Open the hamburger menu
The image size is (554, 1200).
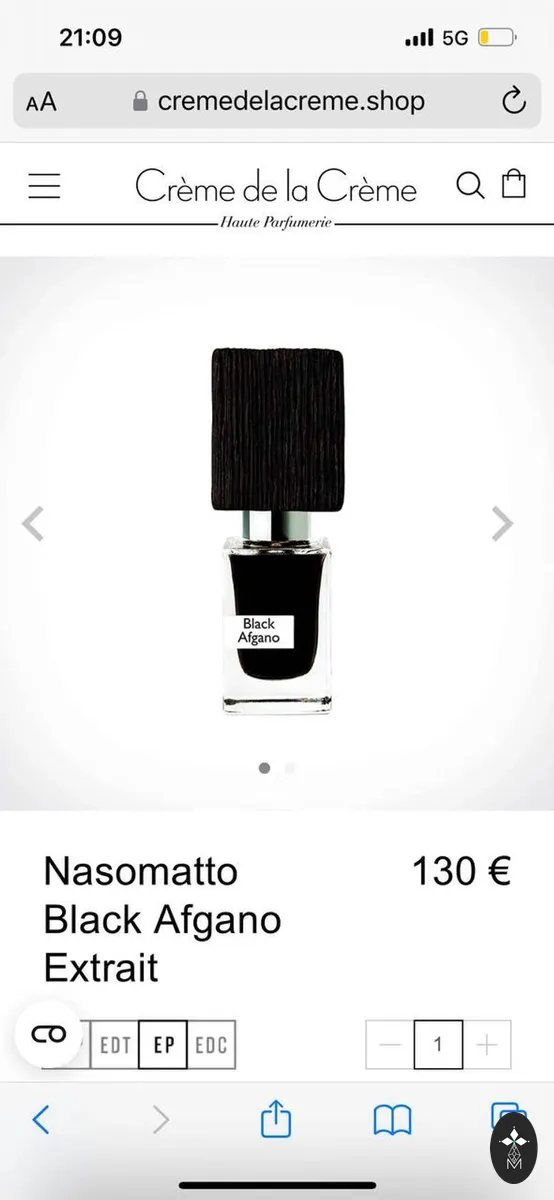tap(44, 186)
